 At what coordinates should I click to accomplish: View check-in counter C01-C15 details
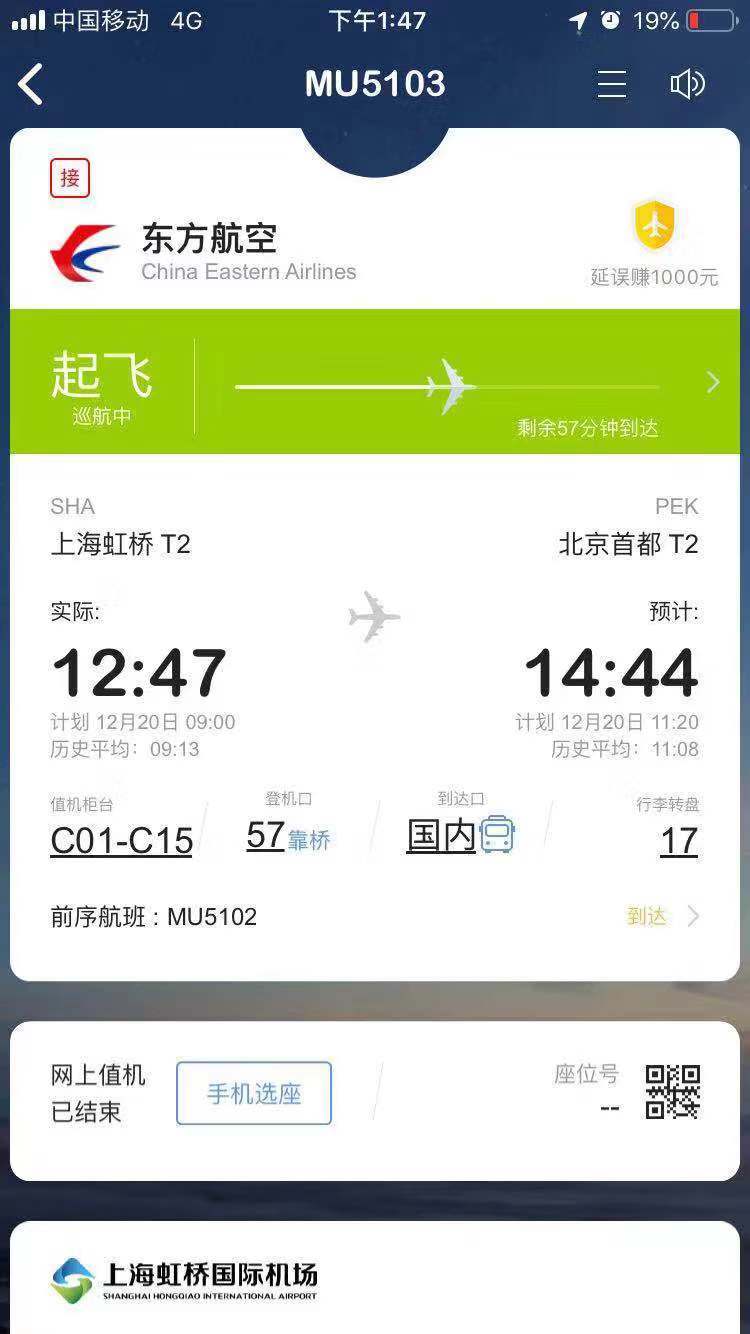[121, 840]
